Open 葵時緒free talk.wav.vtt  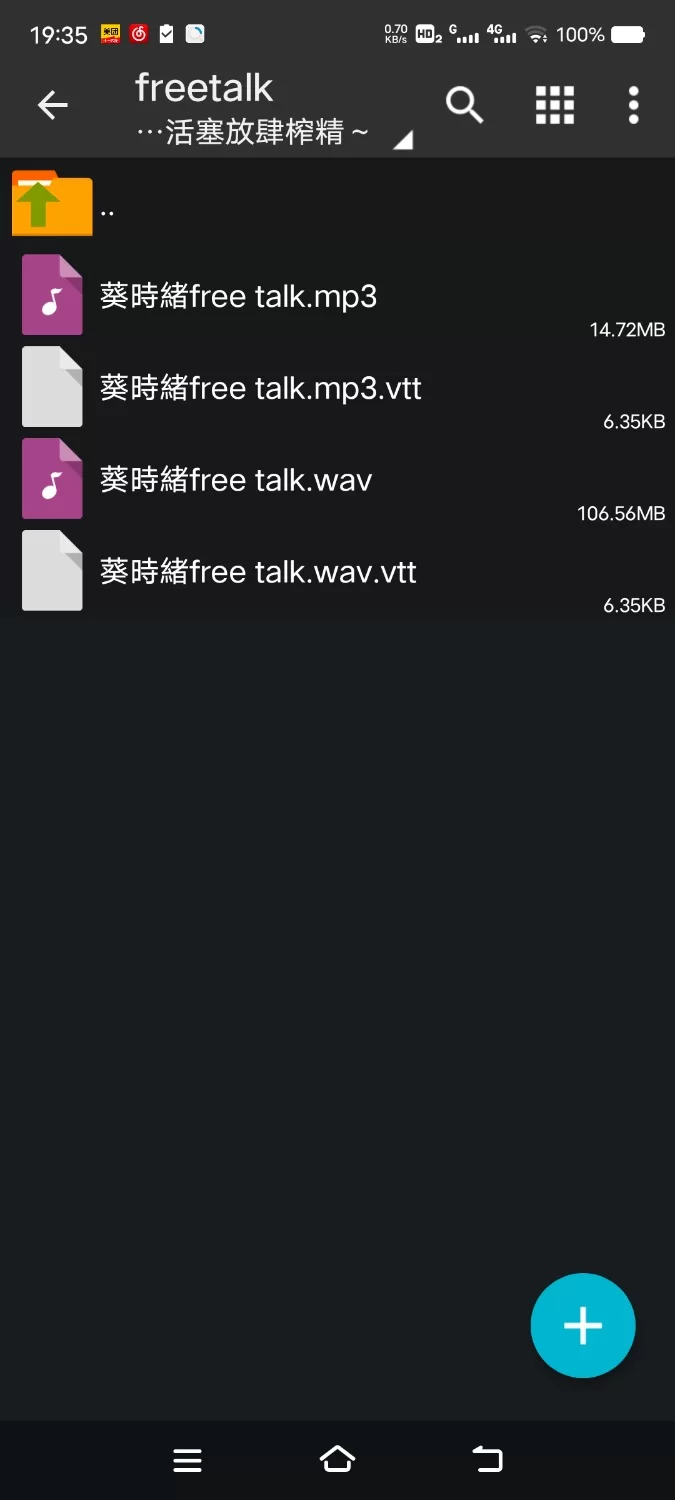[x=258, y=572]
